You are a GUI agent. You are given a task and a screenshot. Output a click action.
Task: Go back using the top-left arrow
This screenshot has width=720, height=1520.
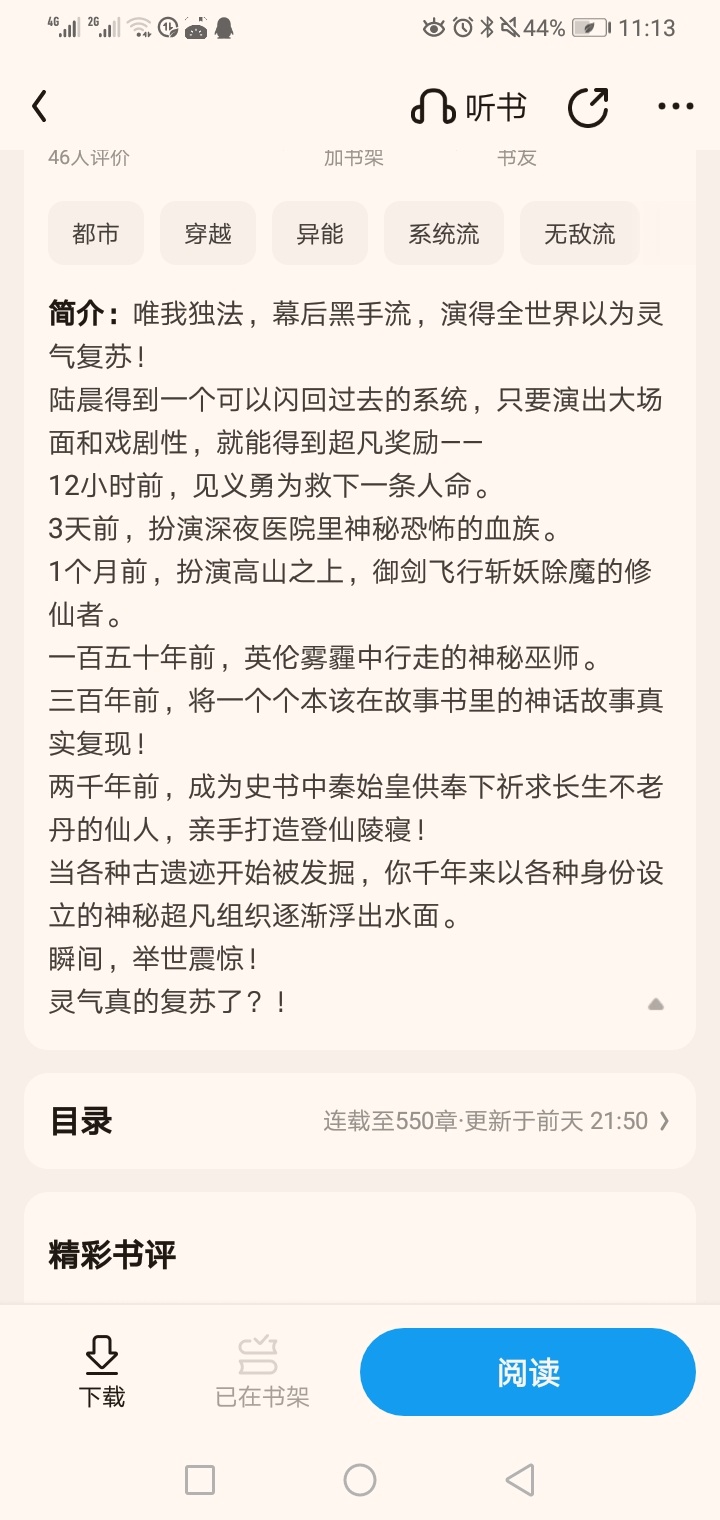coord(40,107)
